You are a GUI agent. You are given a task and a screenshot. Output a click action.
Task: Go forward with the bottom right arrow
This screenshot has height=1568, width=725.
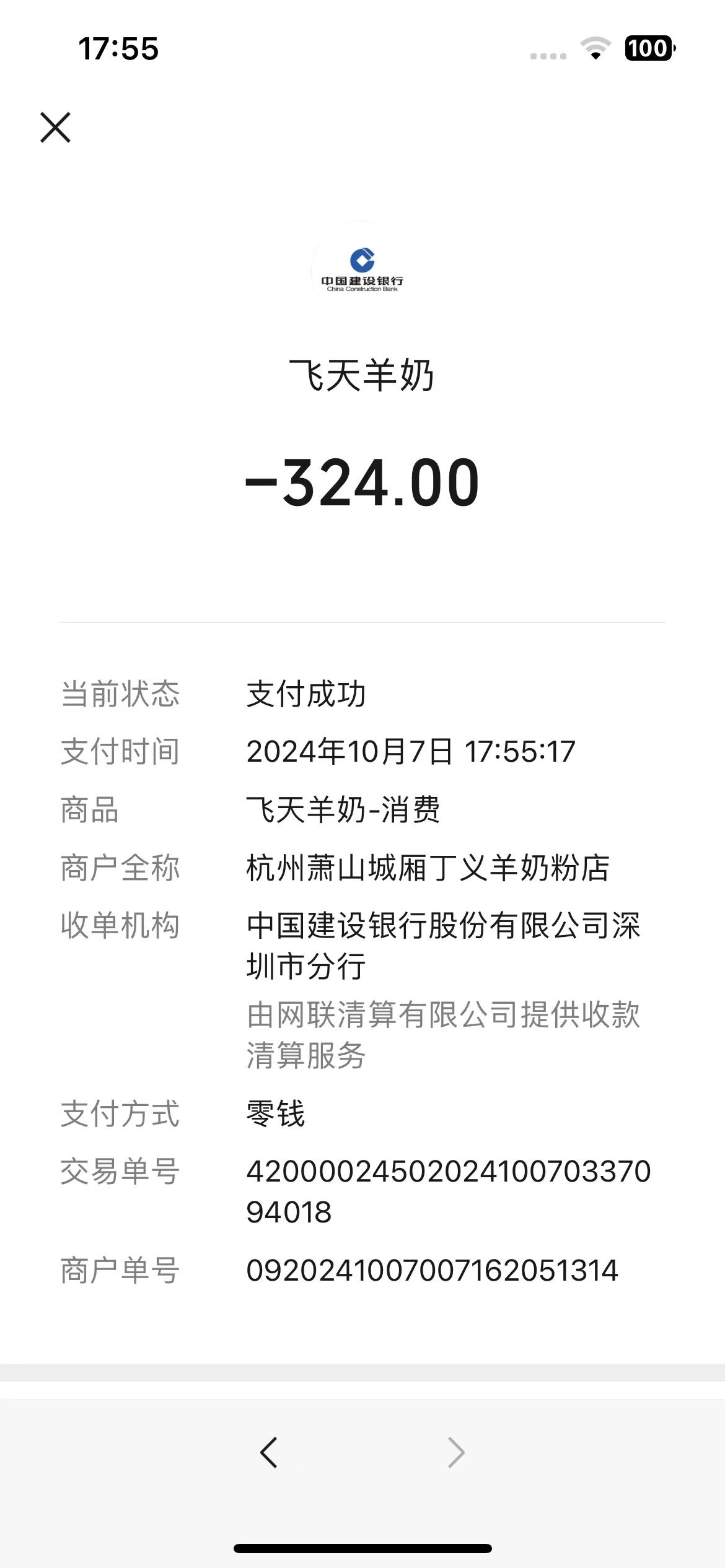click(x=456, y=1453)
